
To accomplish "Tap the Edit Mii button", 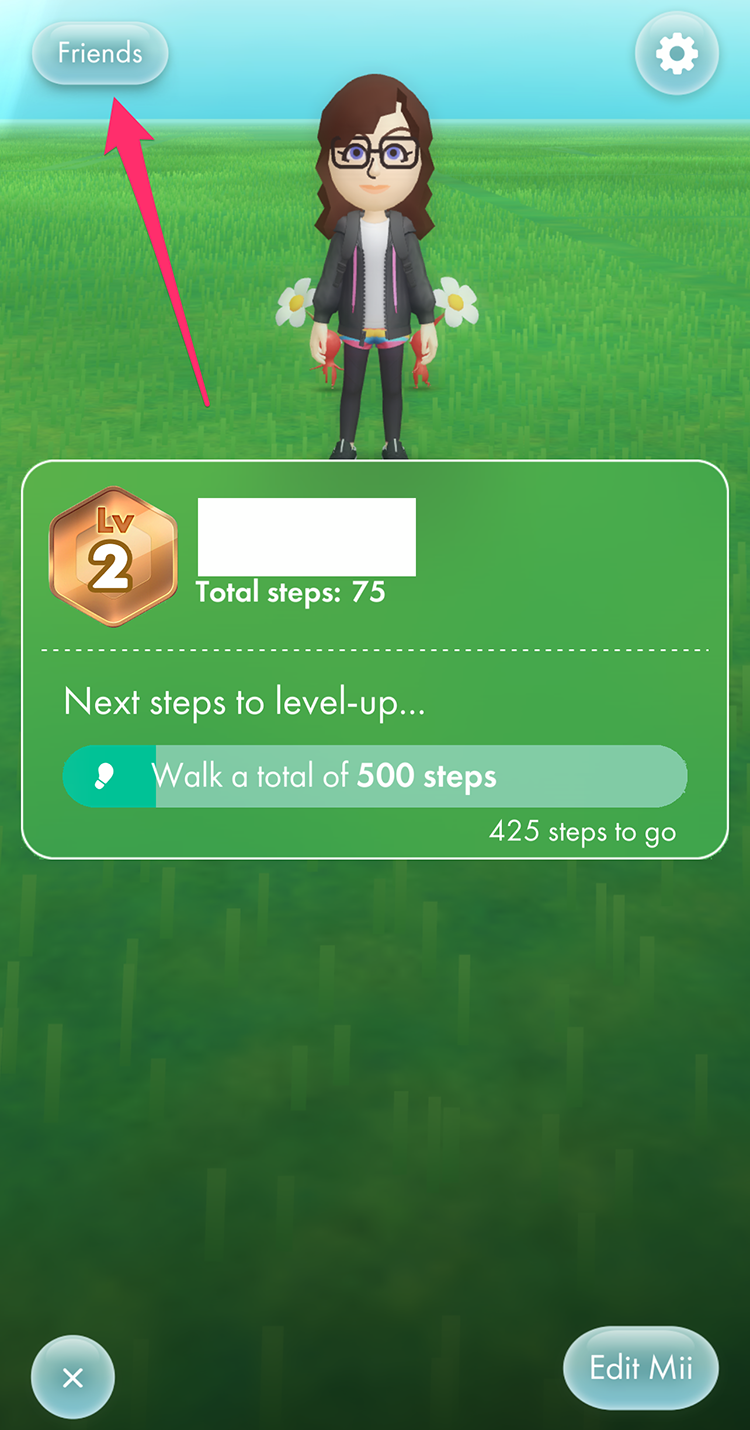I will pyautogui.click(x=641, y=1367).
